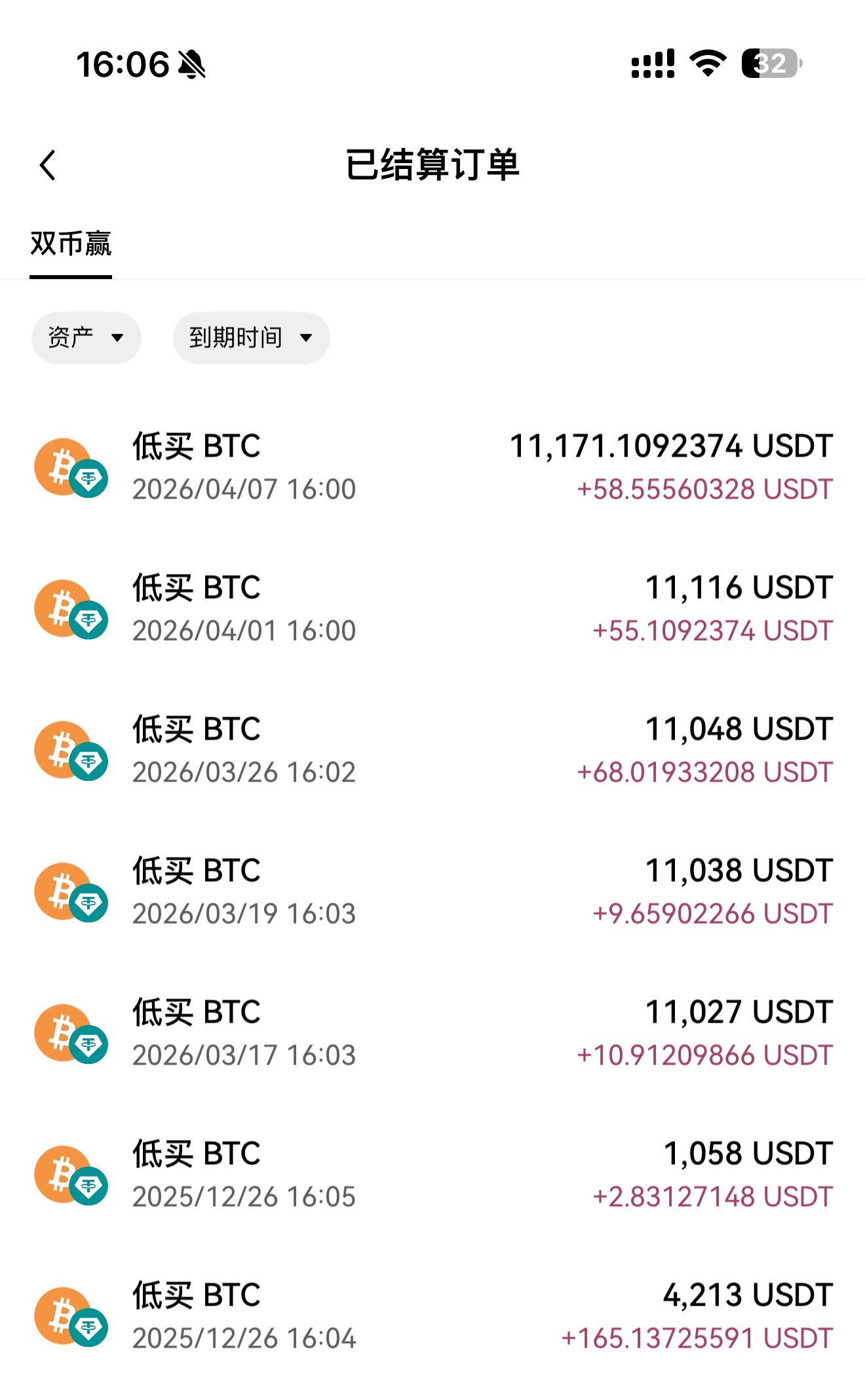This screenshot has height=1400, width=865.
Task: Select the 双币赢 tab
Action: coord(71,244)
